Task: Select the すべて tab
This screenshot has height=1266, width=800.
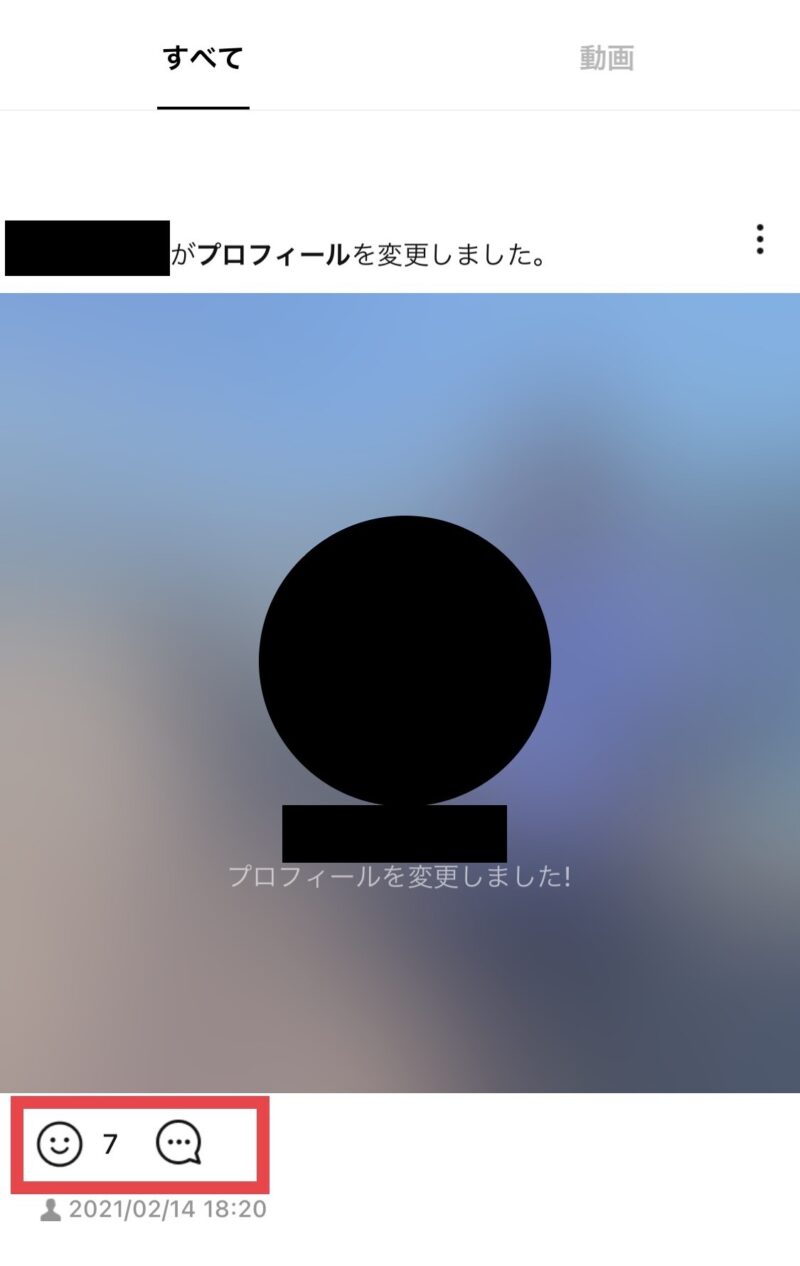Action: pyautogui.click(x=203, y=58)
